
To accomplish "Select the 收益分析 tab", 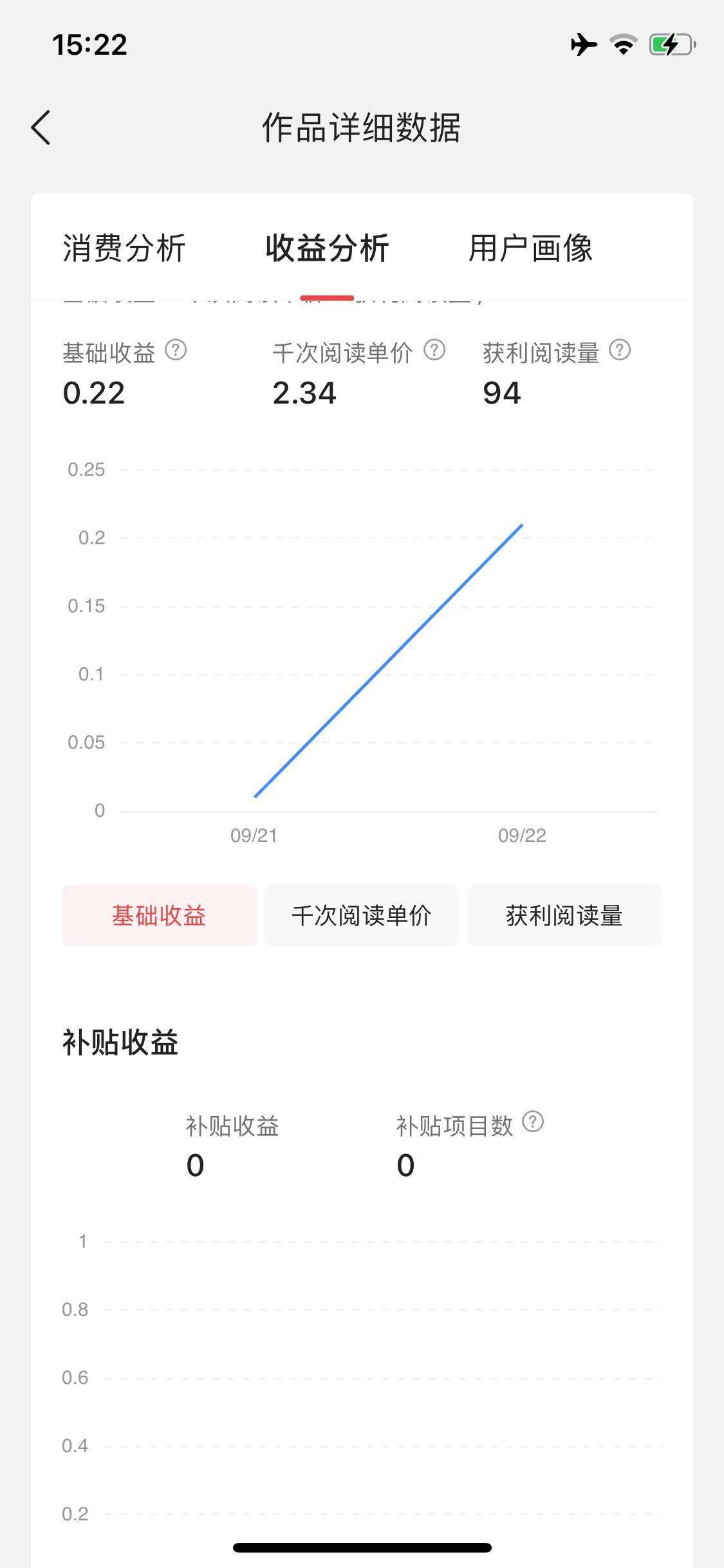I will point(327,248).
